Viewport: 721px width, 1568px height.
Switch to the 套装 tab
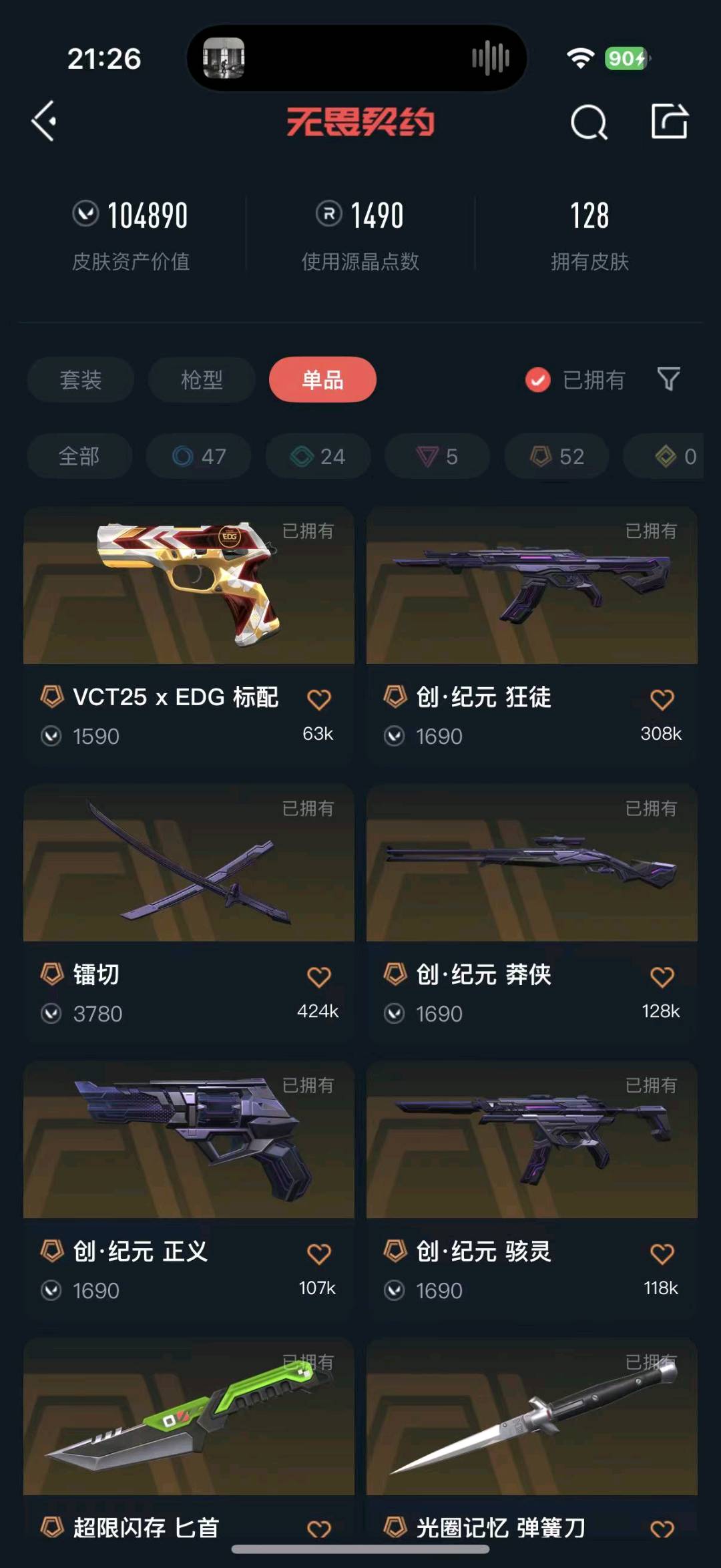coord(80,380)
